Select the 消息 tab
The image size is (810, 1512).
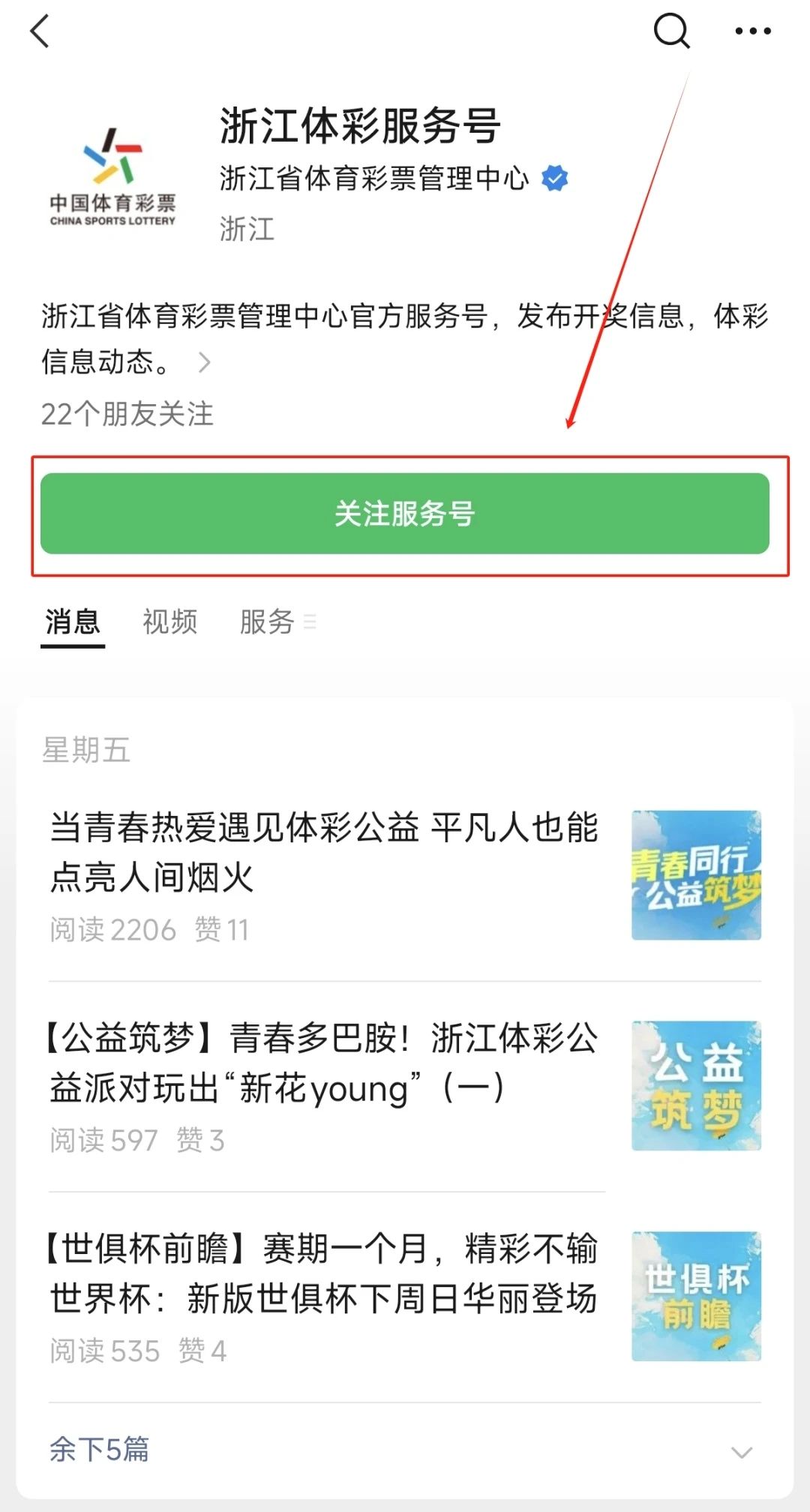click(x=73, y=622)
